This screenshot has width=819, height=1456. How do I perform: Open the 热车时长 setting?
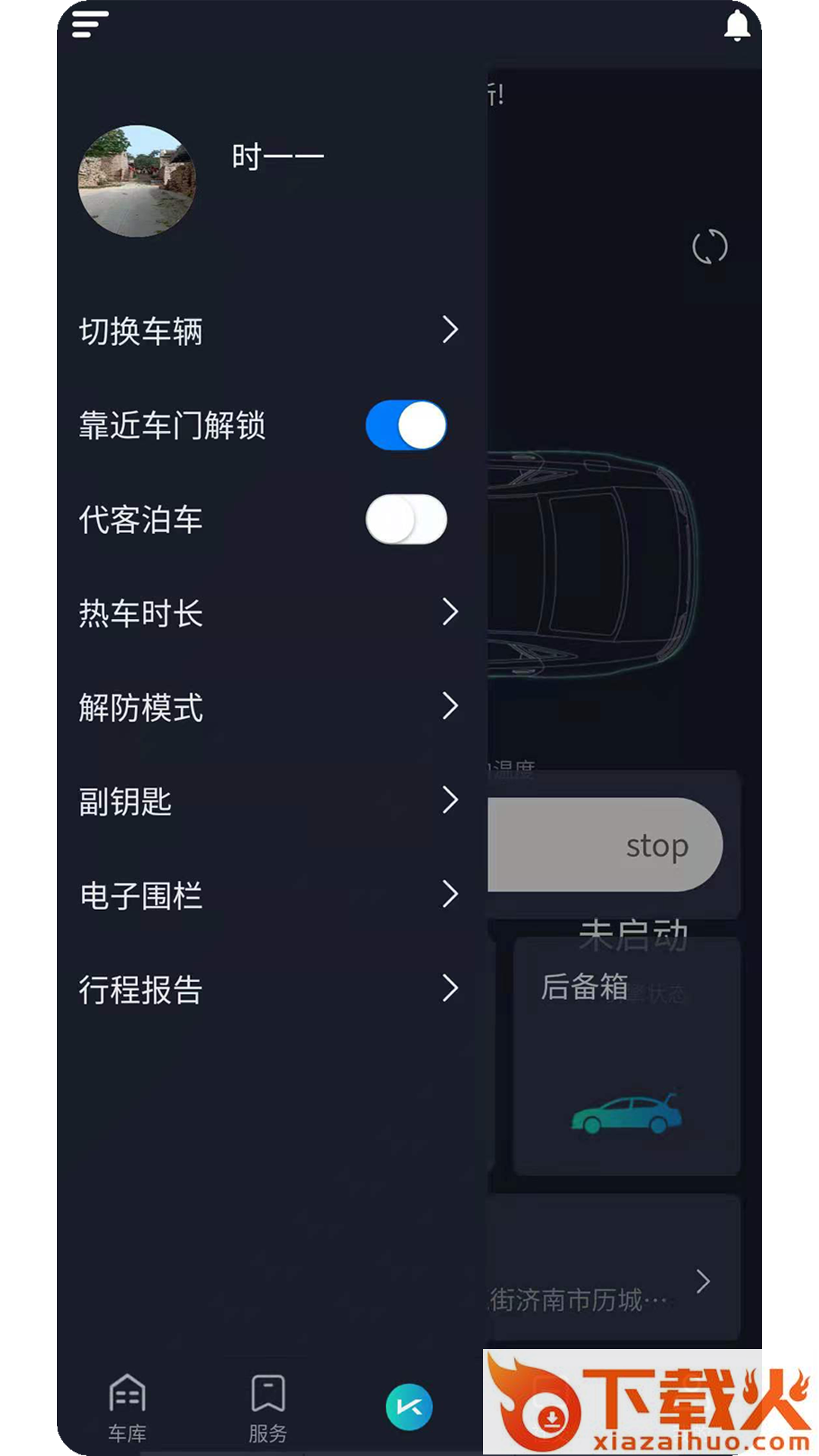271,613
